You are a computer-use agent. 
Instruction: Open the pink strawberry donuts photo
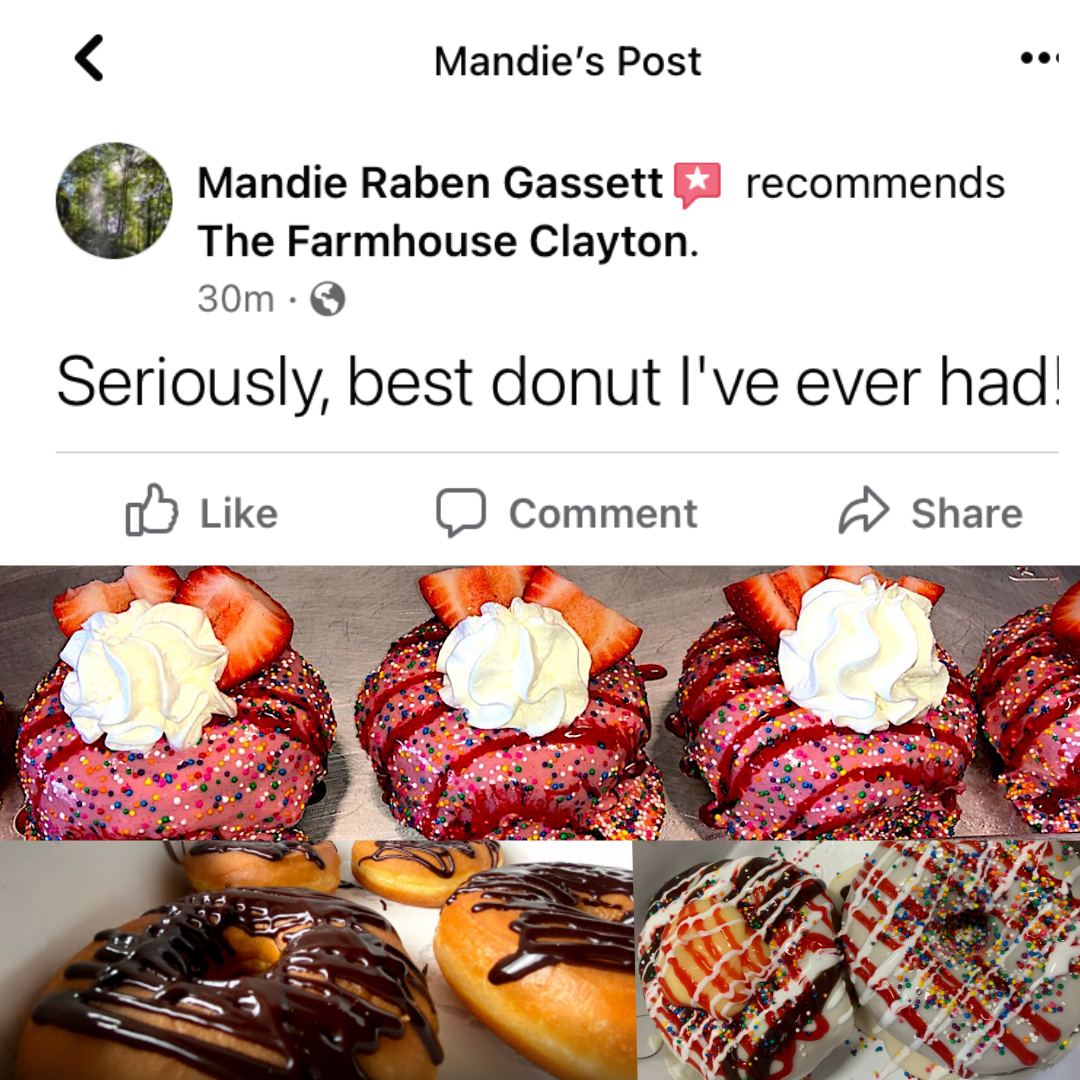540,702
